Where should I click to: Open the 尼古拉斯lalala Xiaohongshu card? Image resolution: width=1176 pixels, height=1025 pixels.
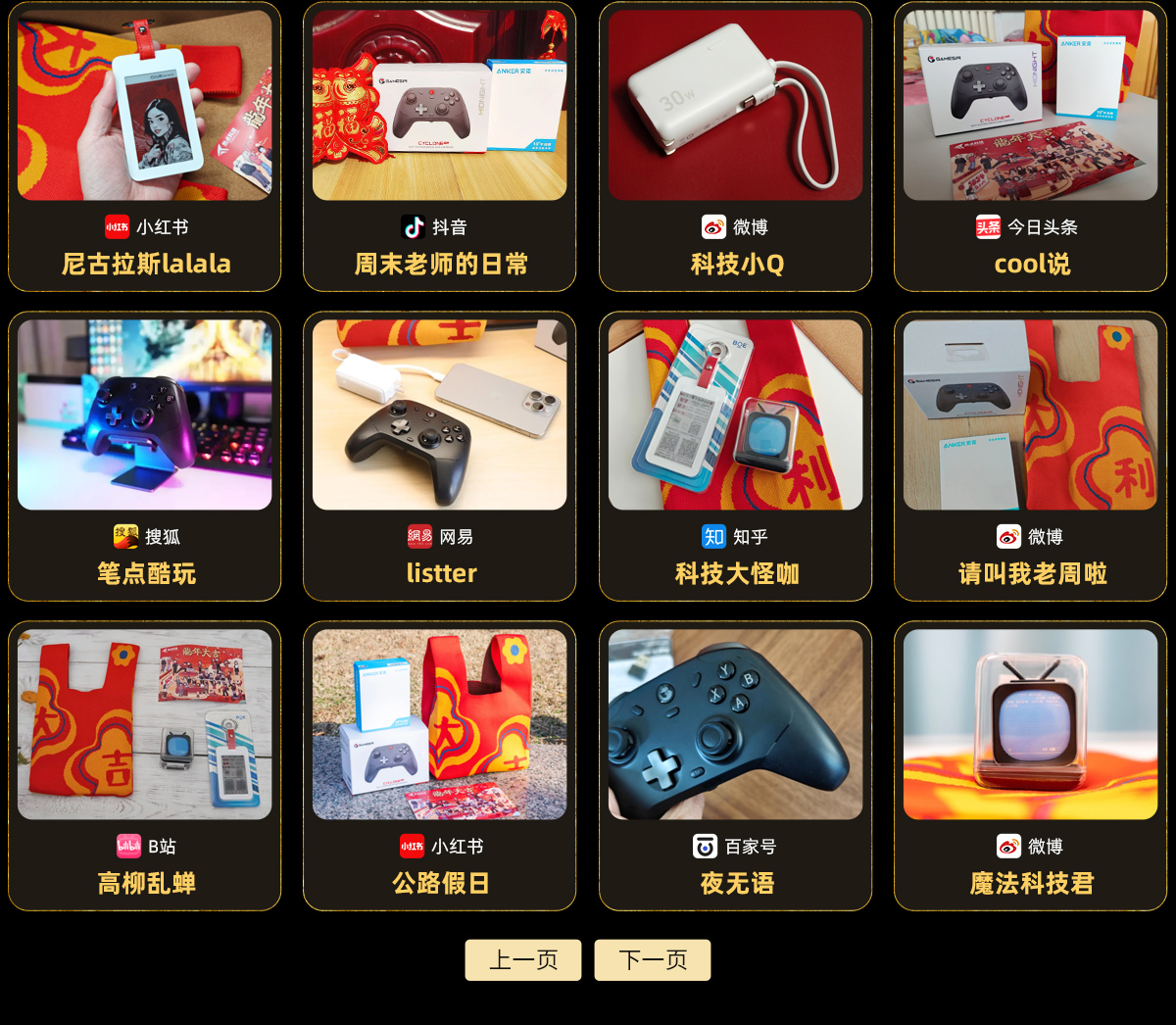pyautogui.click(x=145, y=147)
